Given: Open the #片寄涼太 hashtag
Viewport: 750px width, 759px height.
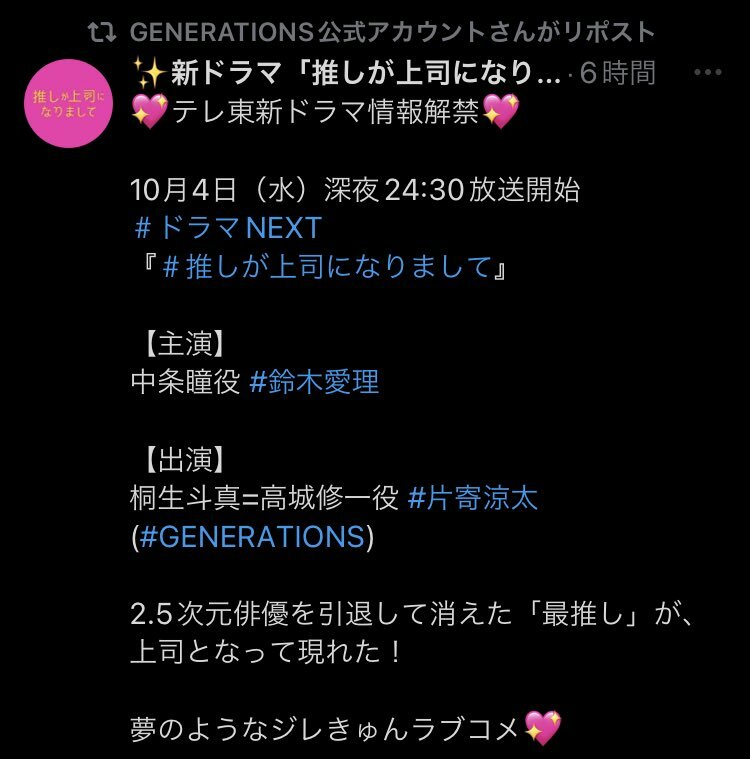Looking at the screenshot, I should click(473, 498).
